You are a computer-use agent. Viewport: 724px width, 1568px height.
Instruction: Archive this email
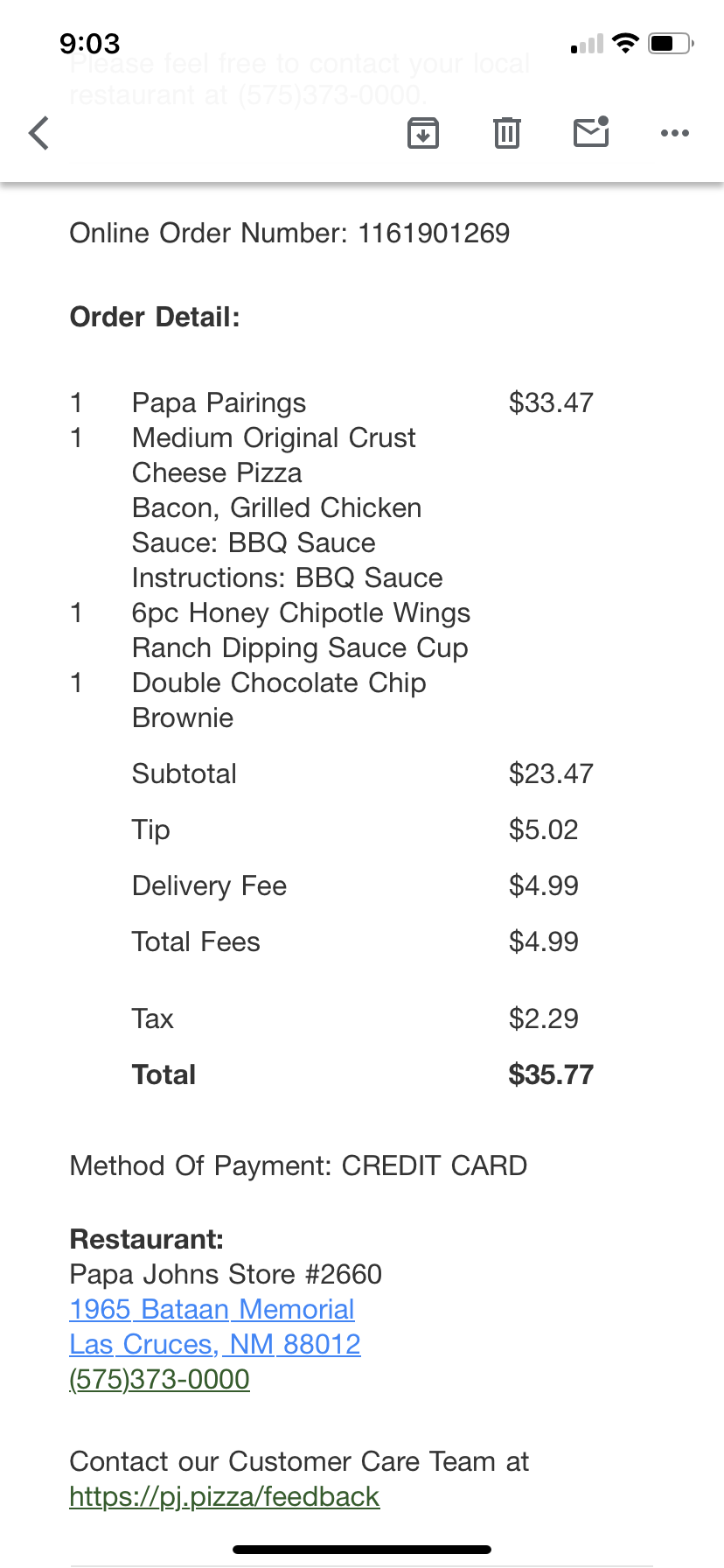pos(423,133)
